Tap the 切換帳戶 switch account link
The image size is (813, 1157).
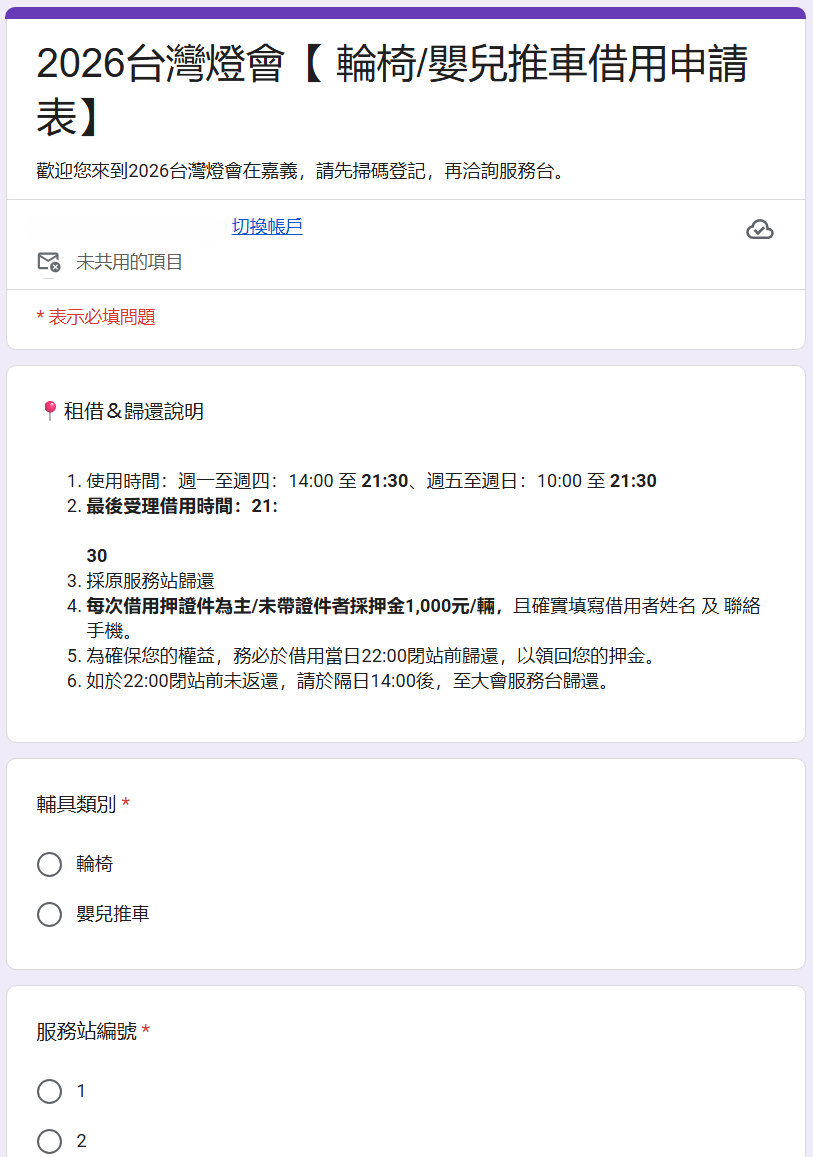(x=267, y=227)
